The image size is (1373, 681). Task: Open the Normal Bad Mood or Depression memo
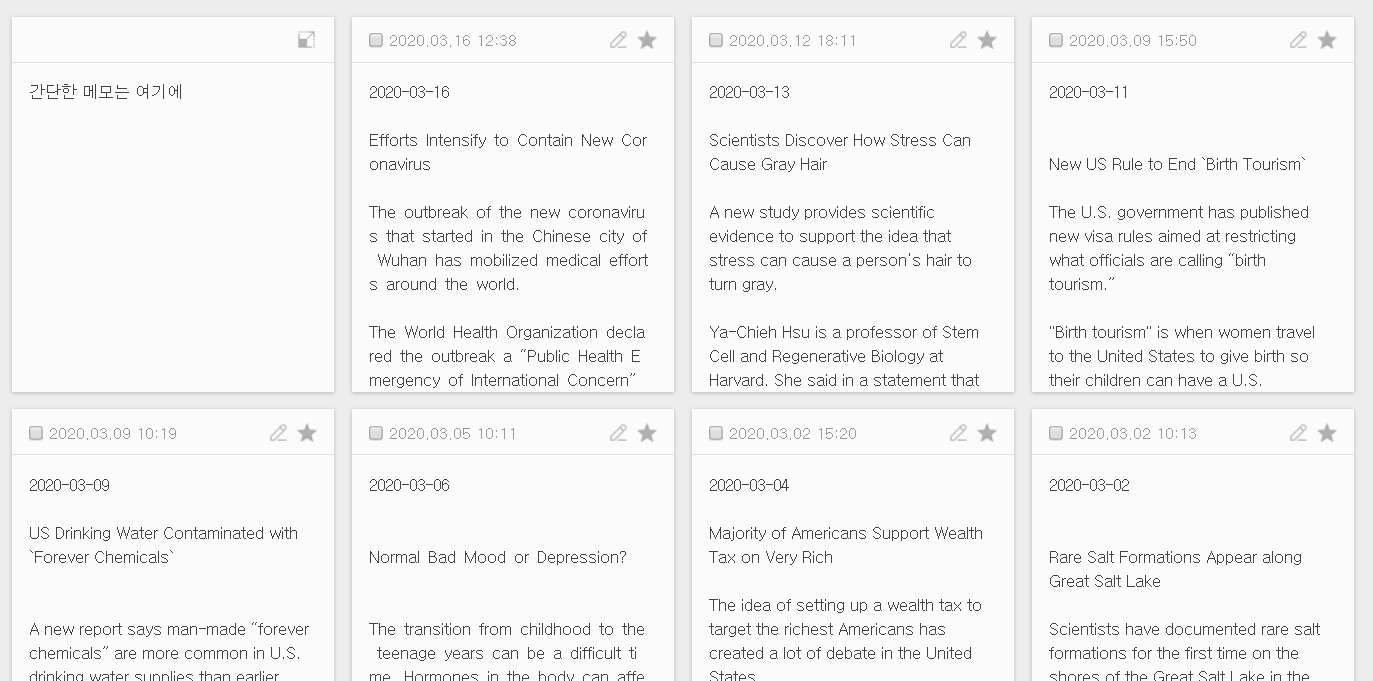(497, 557)
